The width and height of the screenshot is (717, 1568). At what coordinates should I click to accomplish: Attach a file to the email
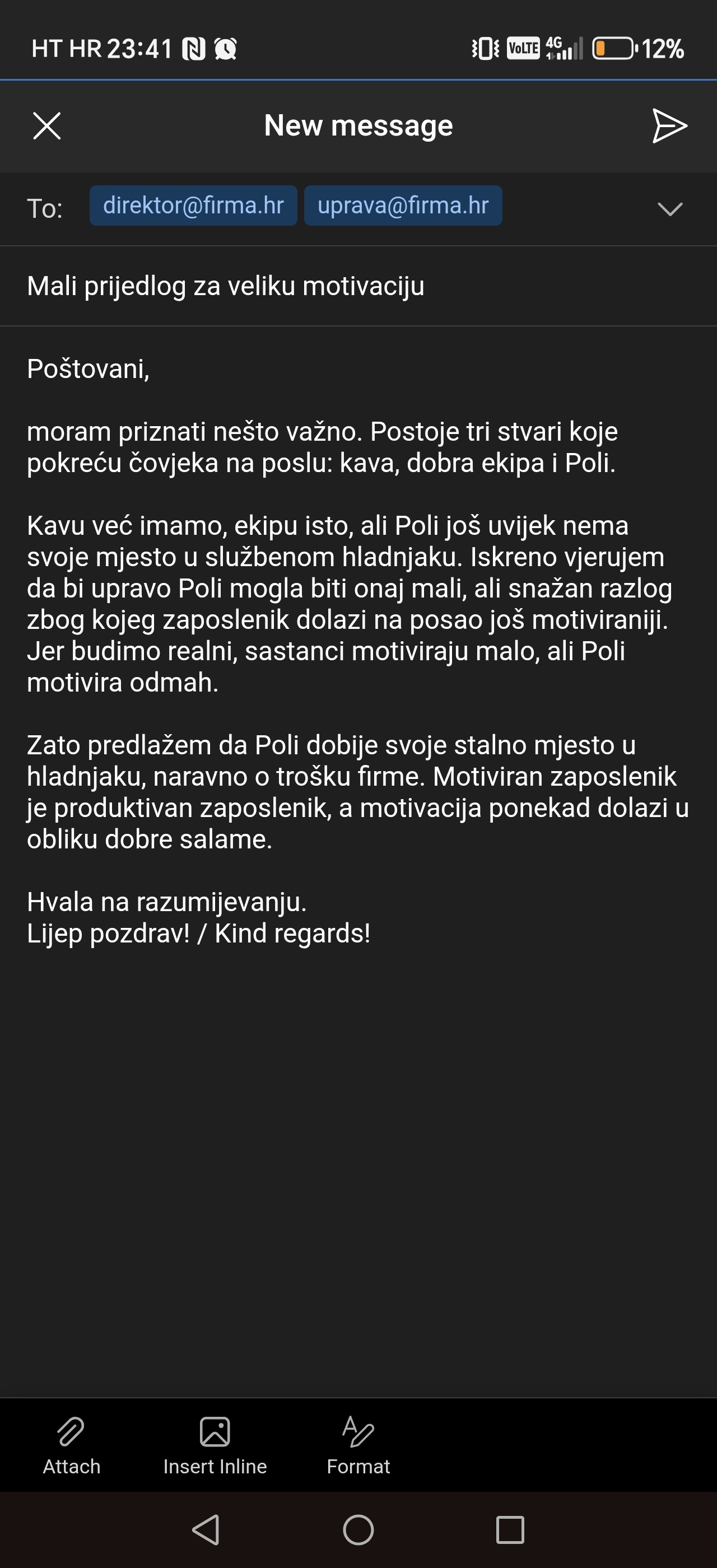(x=71, y=1445)
